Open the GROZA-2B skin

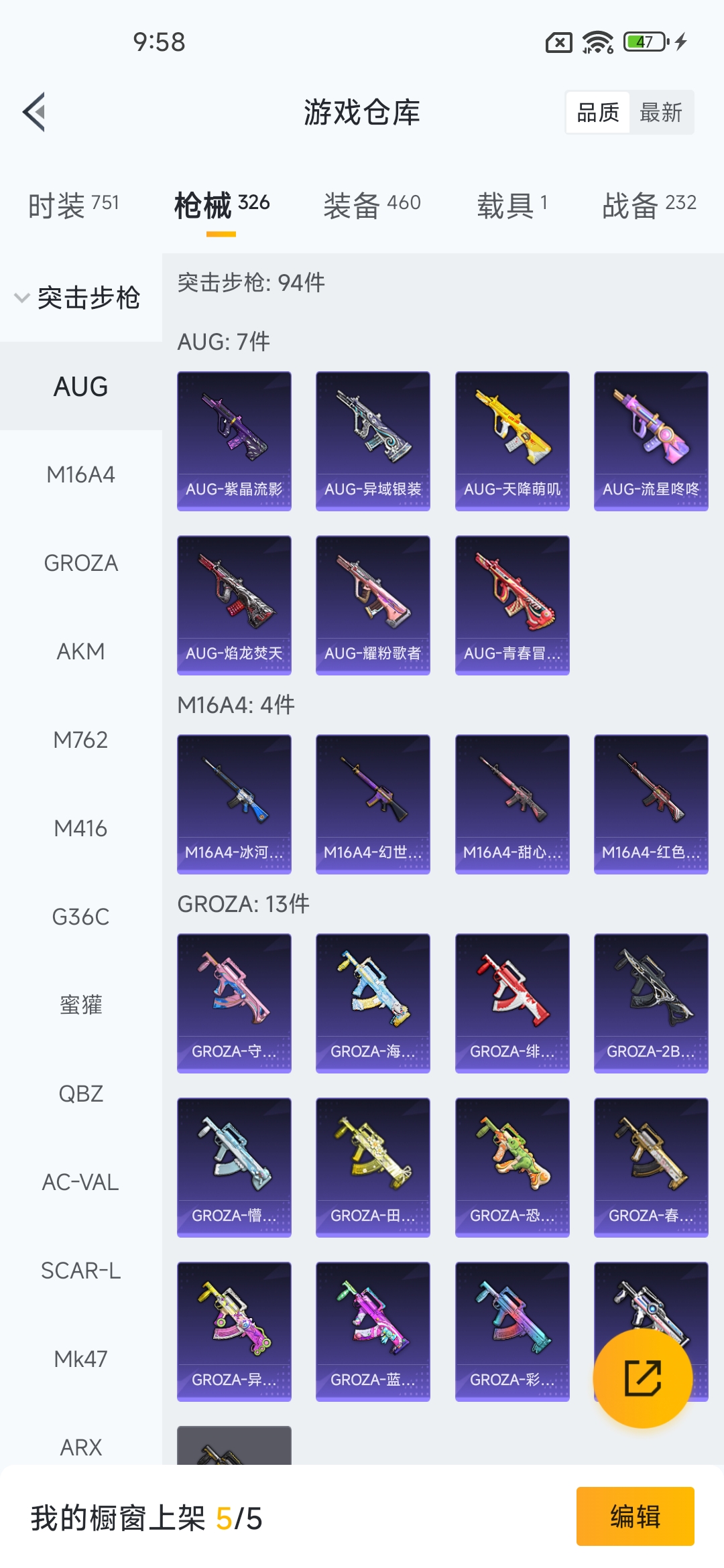coord(651,1003)
